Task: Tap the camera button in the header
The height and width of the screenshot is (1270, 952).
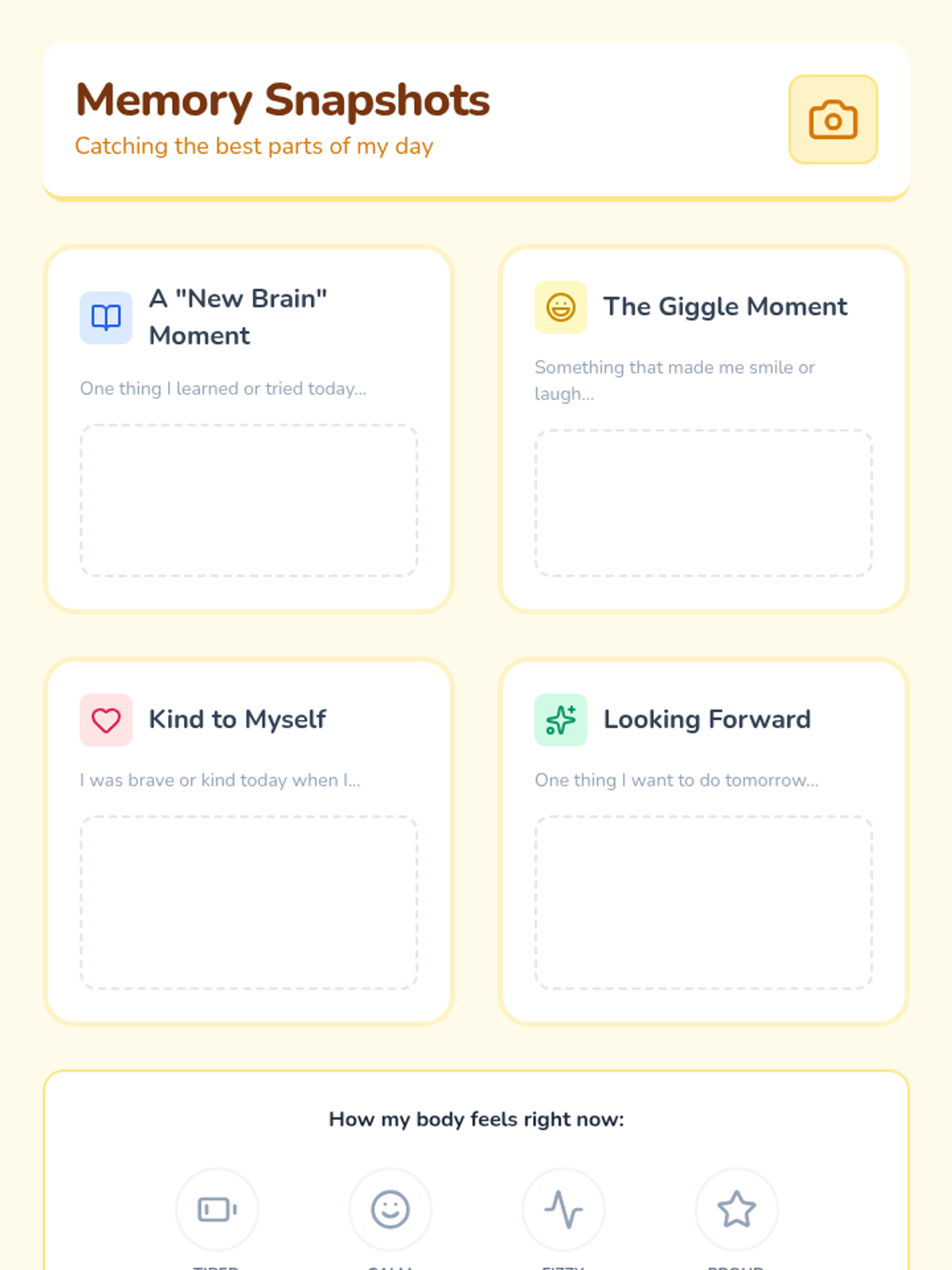Action: pos(833,120)
